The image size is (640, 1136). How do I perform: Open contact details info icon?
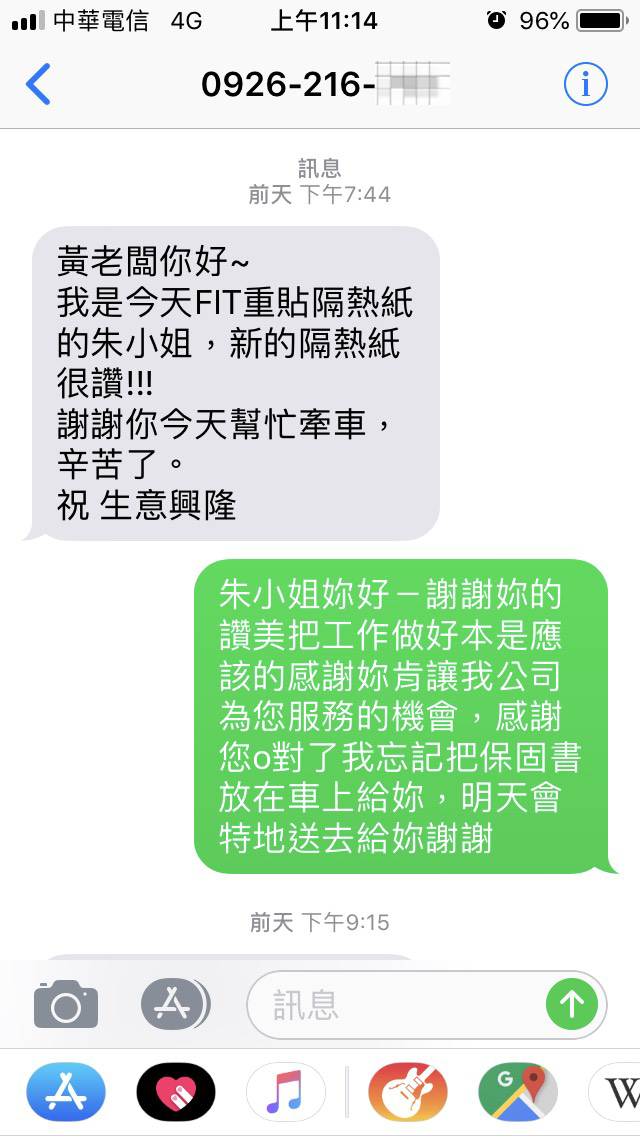585,85
